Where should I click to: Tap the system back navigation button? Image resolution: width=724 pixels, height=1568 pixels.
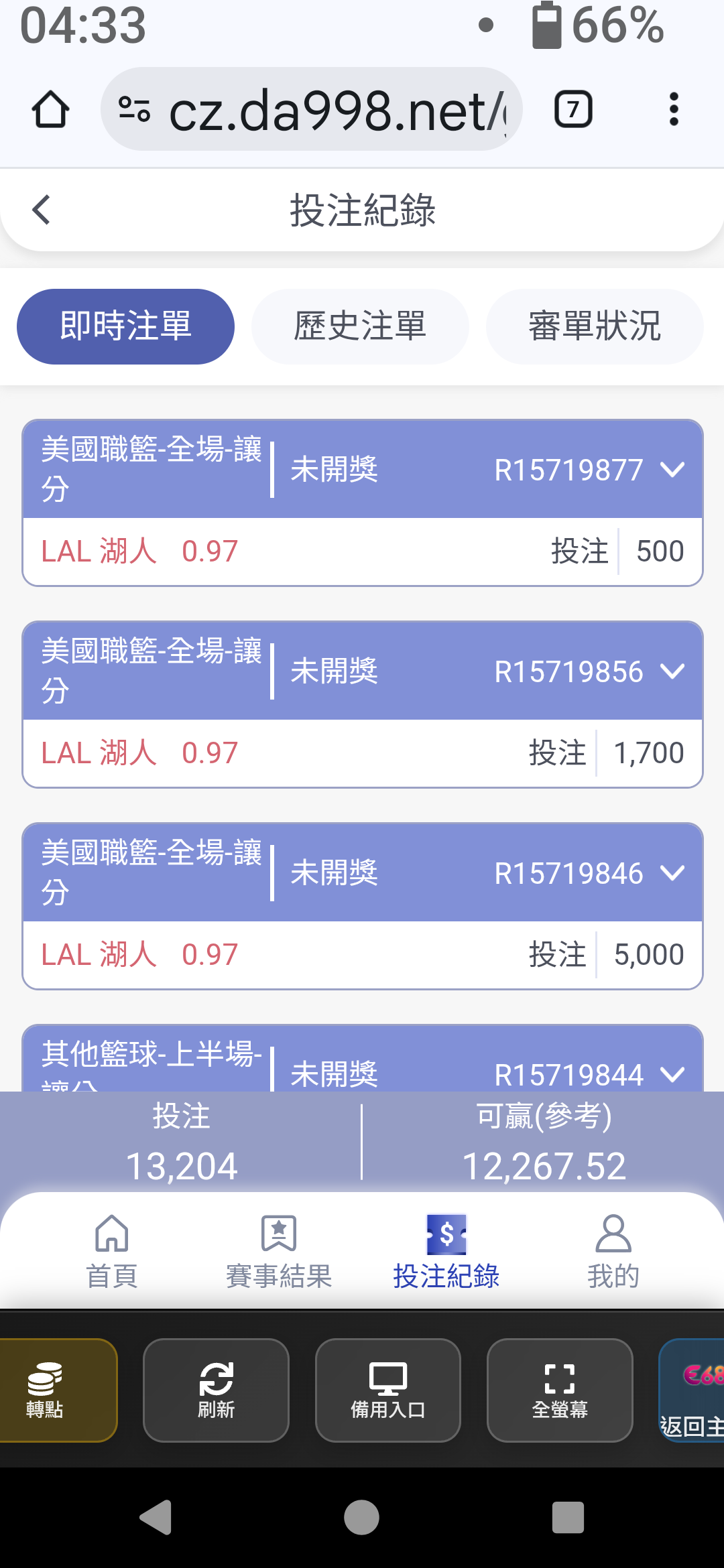(156, 1517)
